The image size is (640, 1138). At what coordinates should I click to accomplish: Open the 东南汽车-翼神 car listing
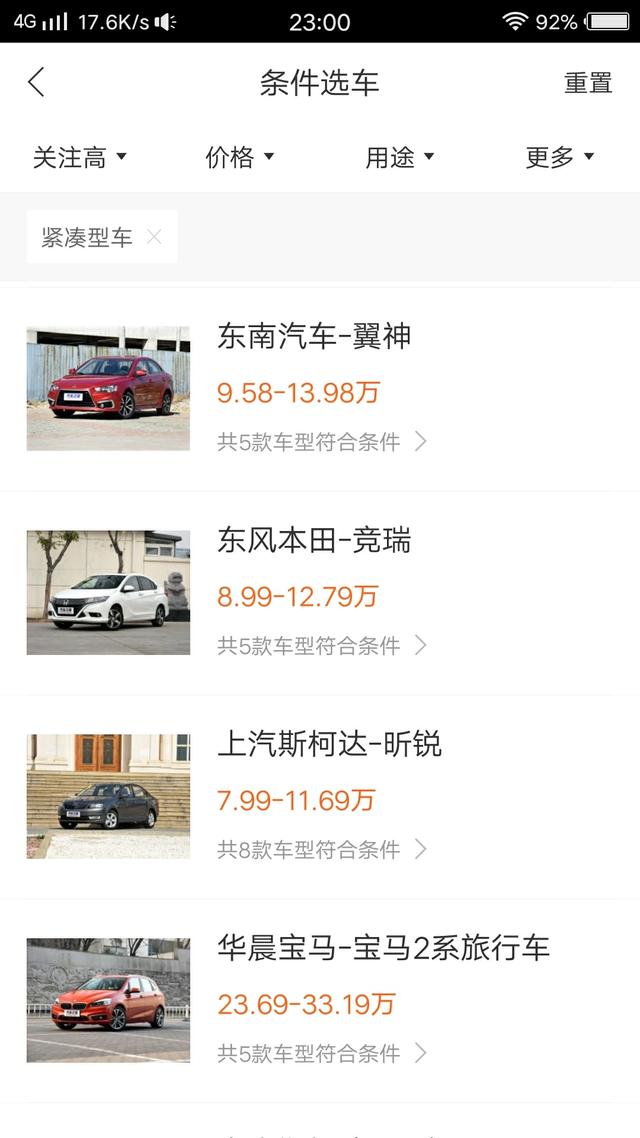coord(320,388)
